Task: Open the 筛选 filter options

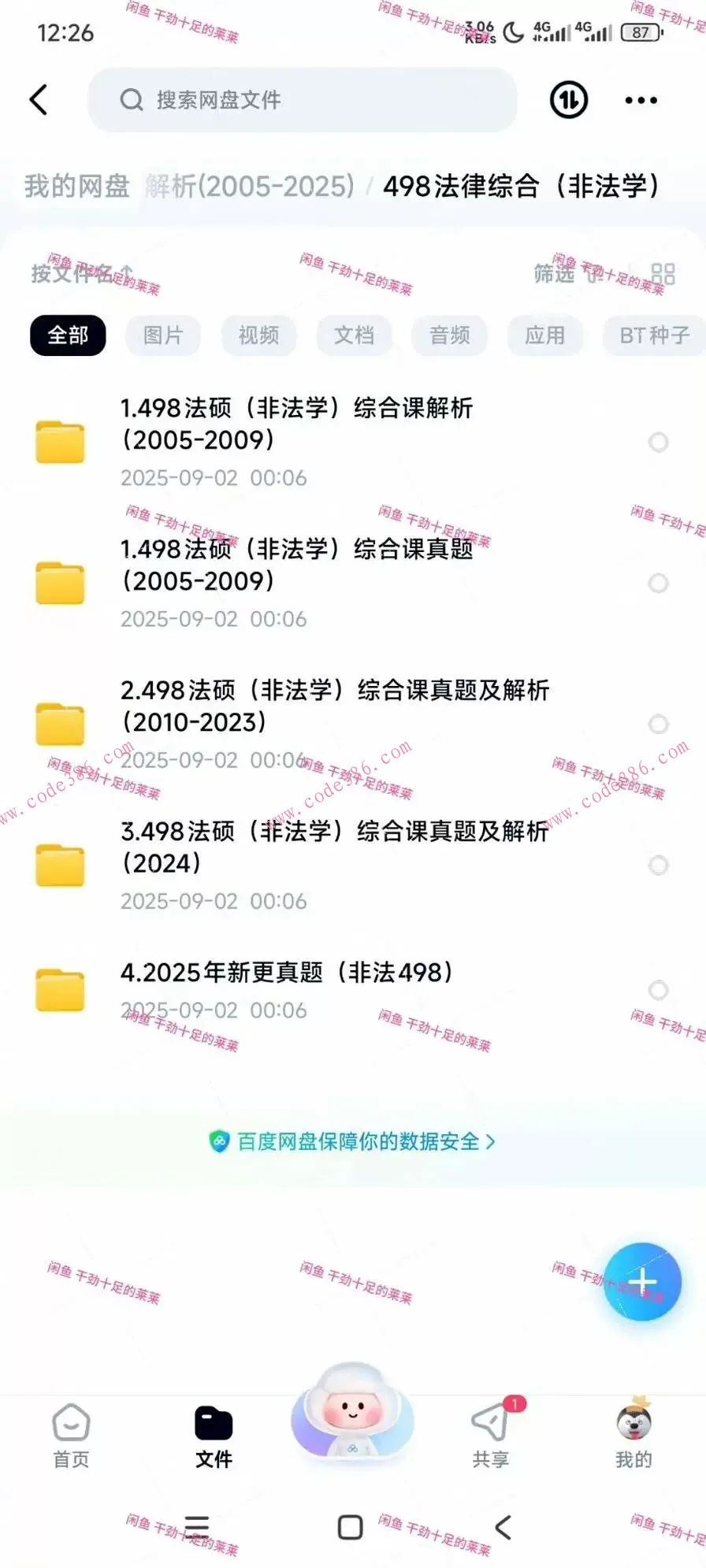Action: 554,274
